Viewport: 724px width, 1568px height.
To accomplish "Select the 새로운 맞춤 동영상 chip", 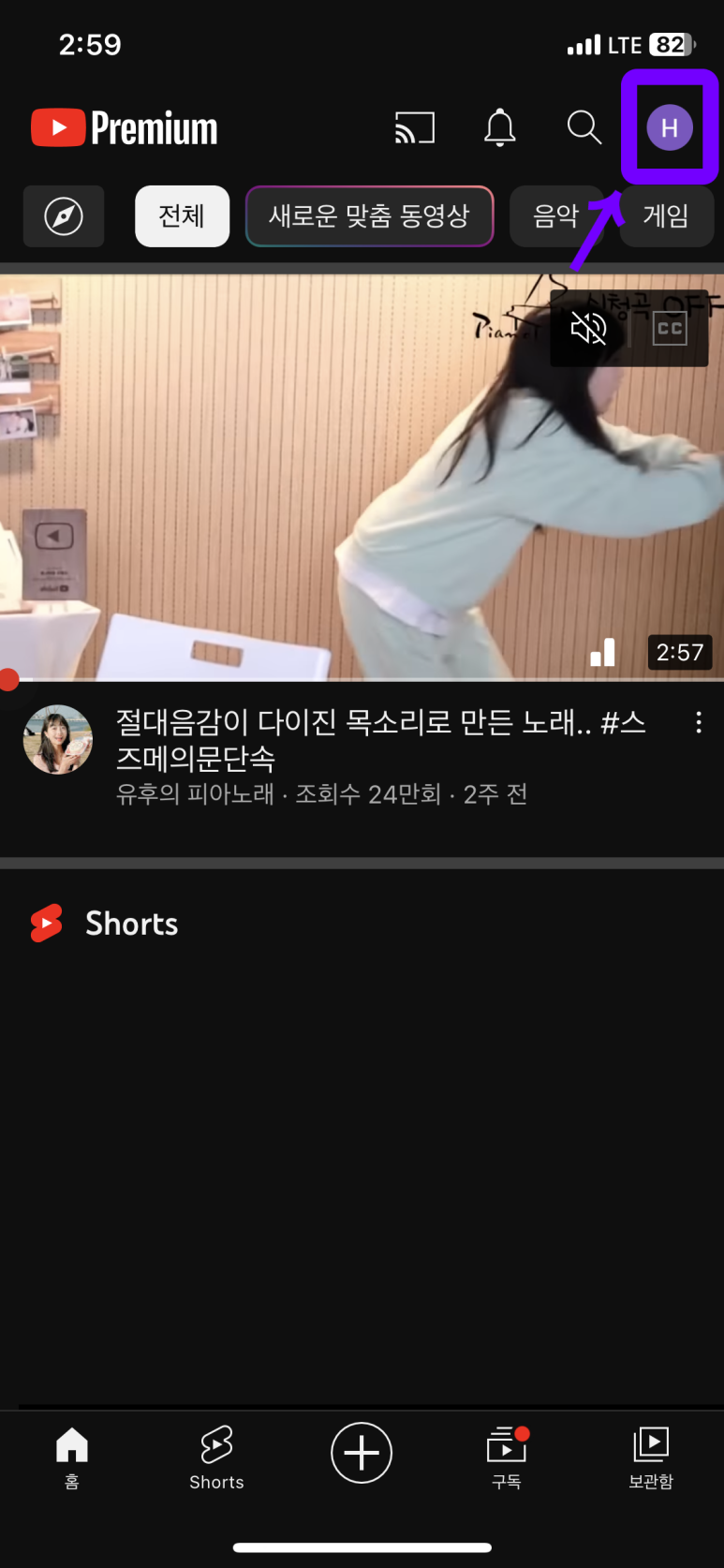I will (369, 216).
